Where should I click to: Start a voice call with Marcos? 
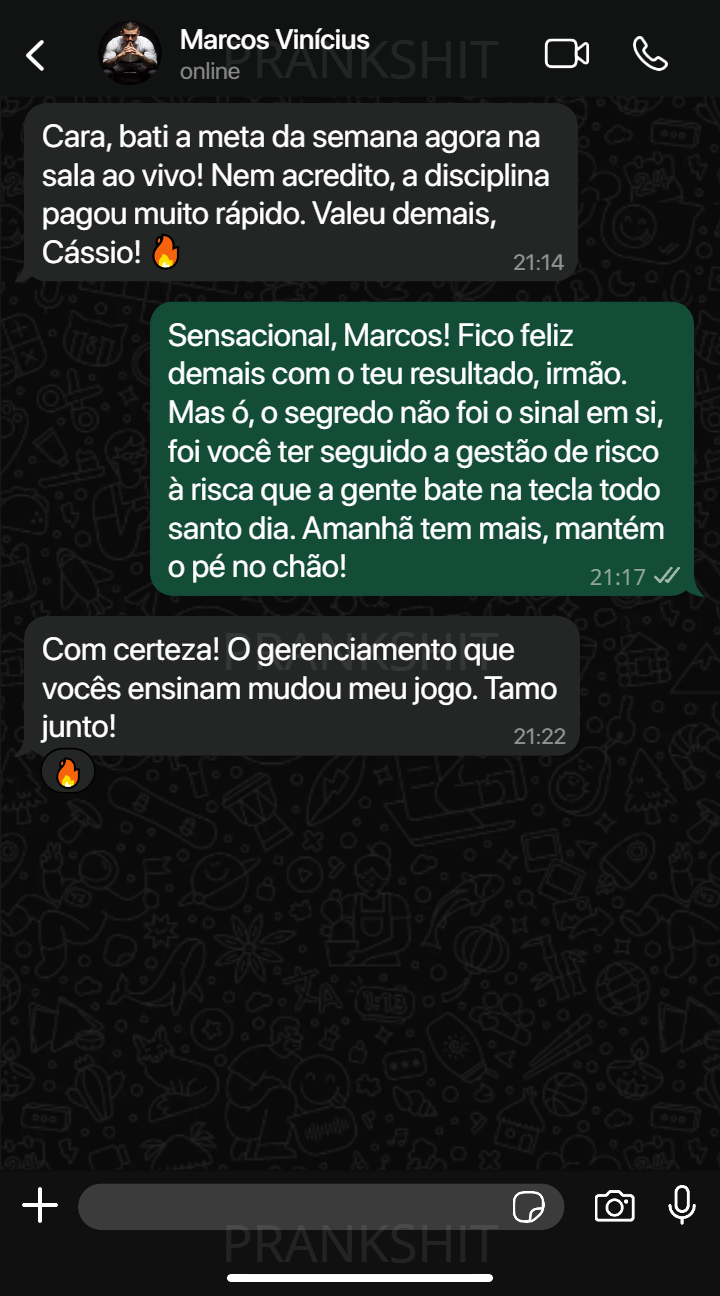[x=650, y=54]
